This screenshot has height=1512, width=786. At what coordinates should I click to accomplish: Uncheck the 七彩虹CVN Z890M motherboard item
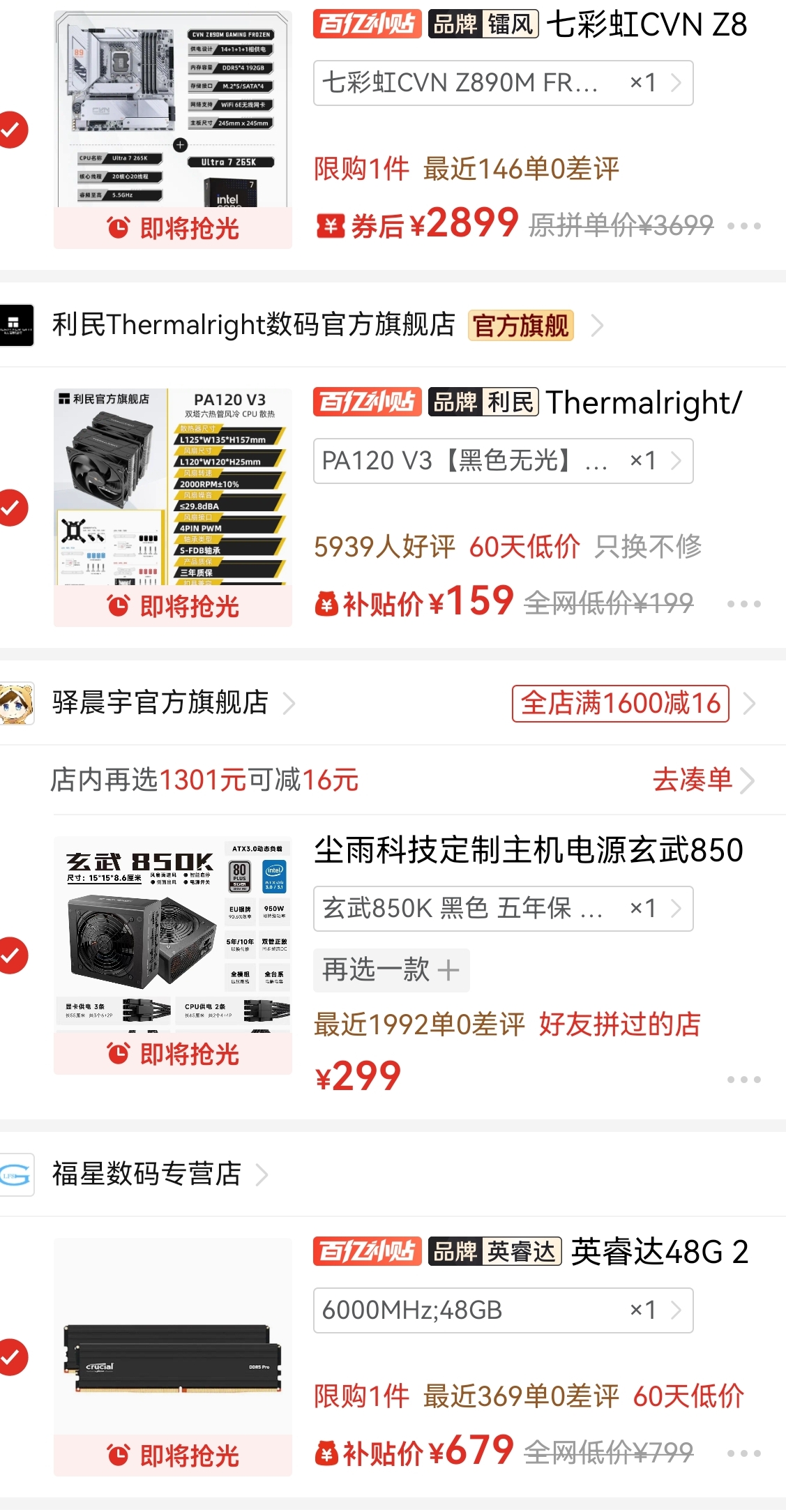point(13,130)
